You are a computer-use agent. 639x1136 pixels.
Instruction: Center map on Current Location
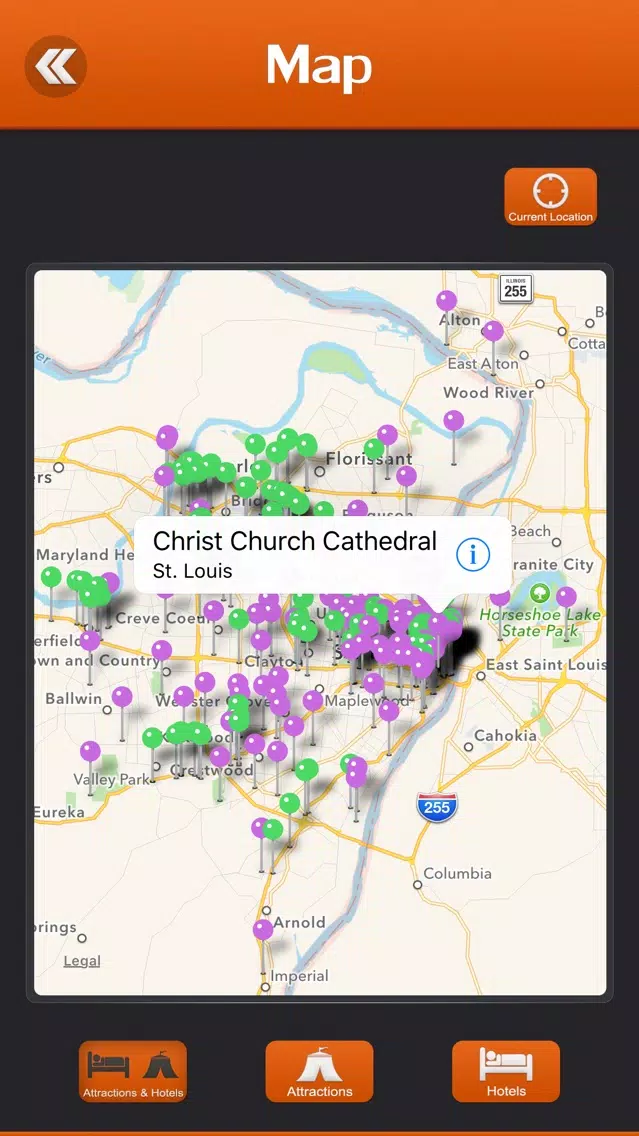[x=550, y=197]
